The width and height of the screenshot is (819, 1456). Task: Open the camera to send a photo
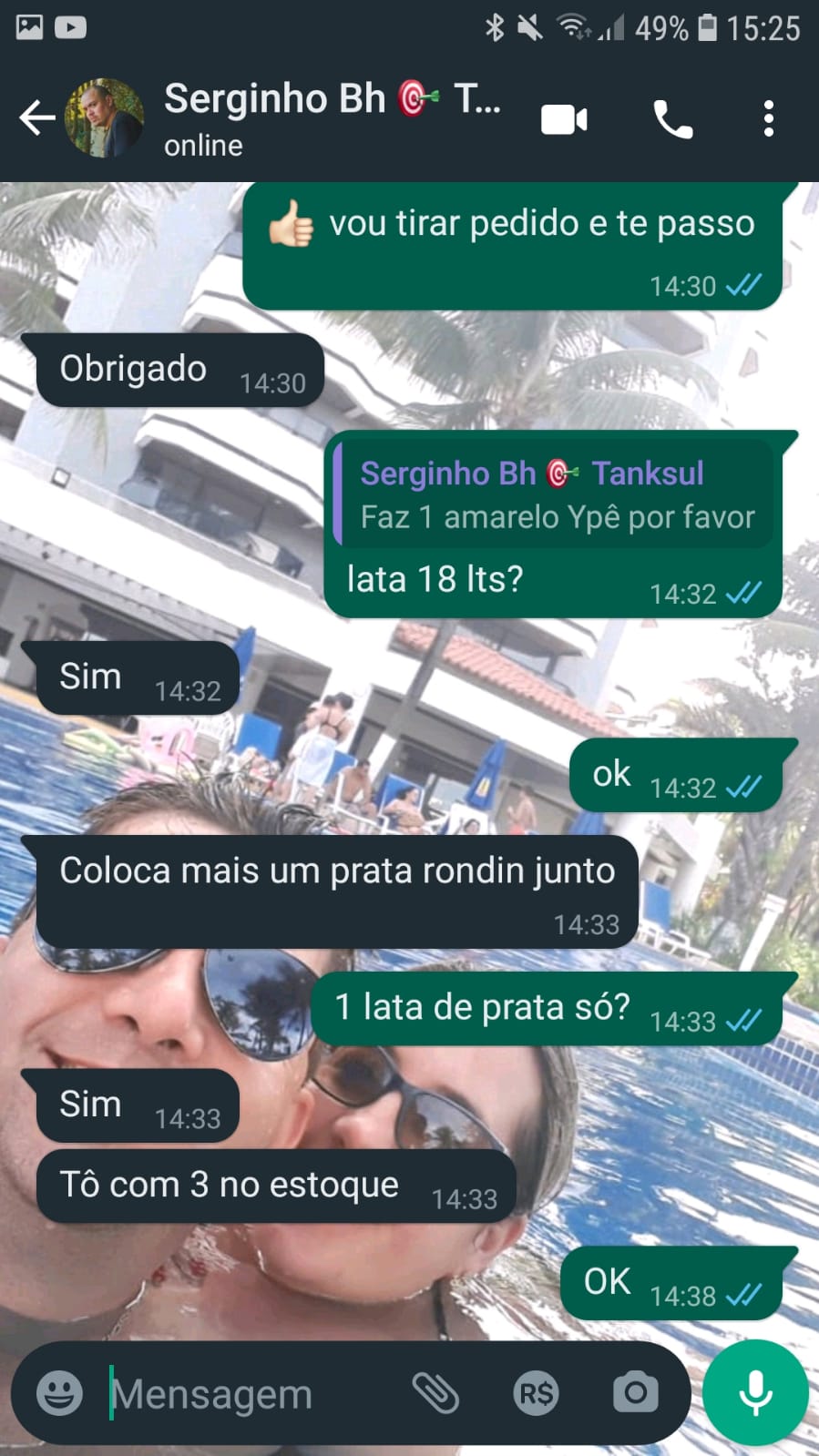(635, 1393)
